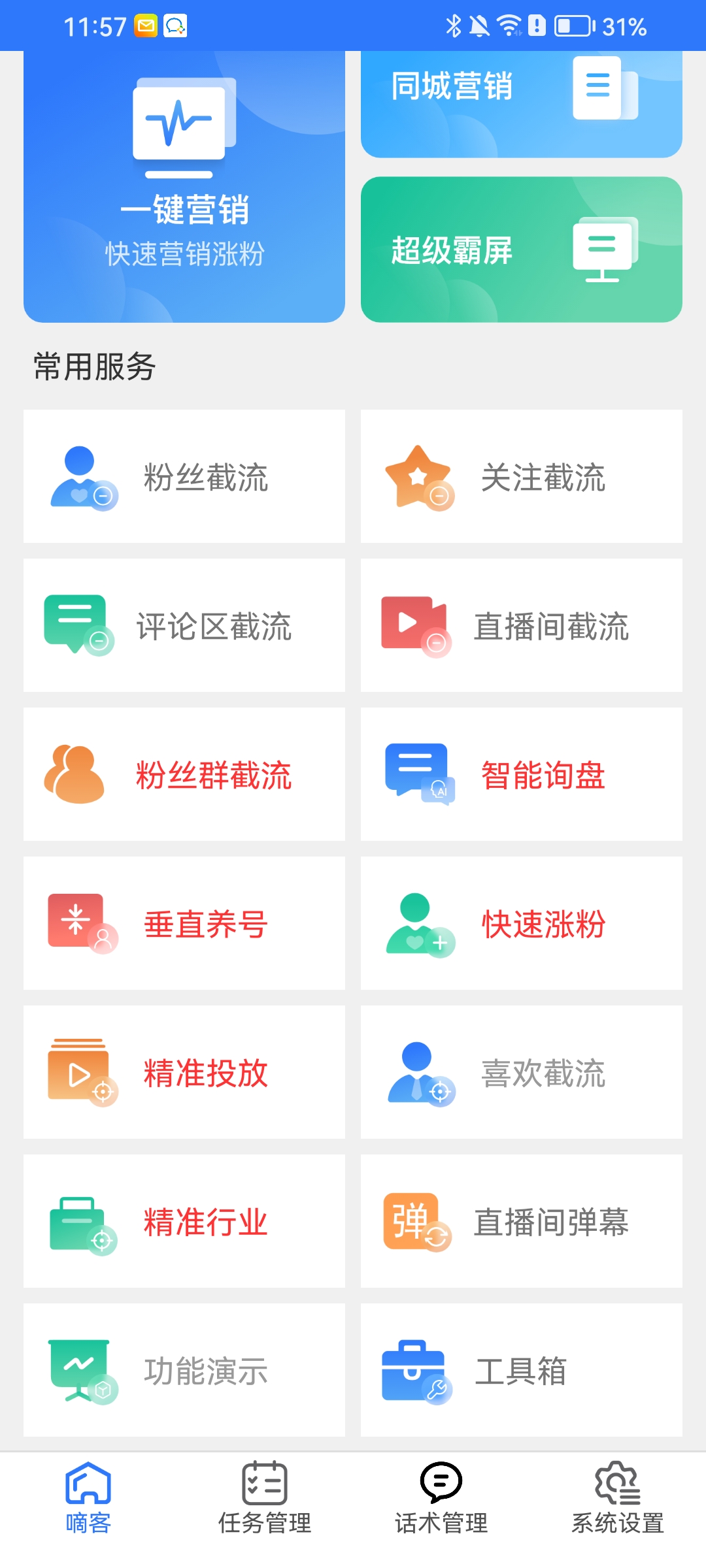The height and width of the screenshot is (1568, 706).
Task: Select 关注截流 service
Action: click(x=522, y=476)
